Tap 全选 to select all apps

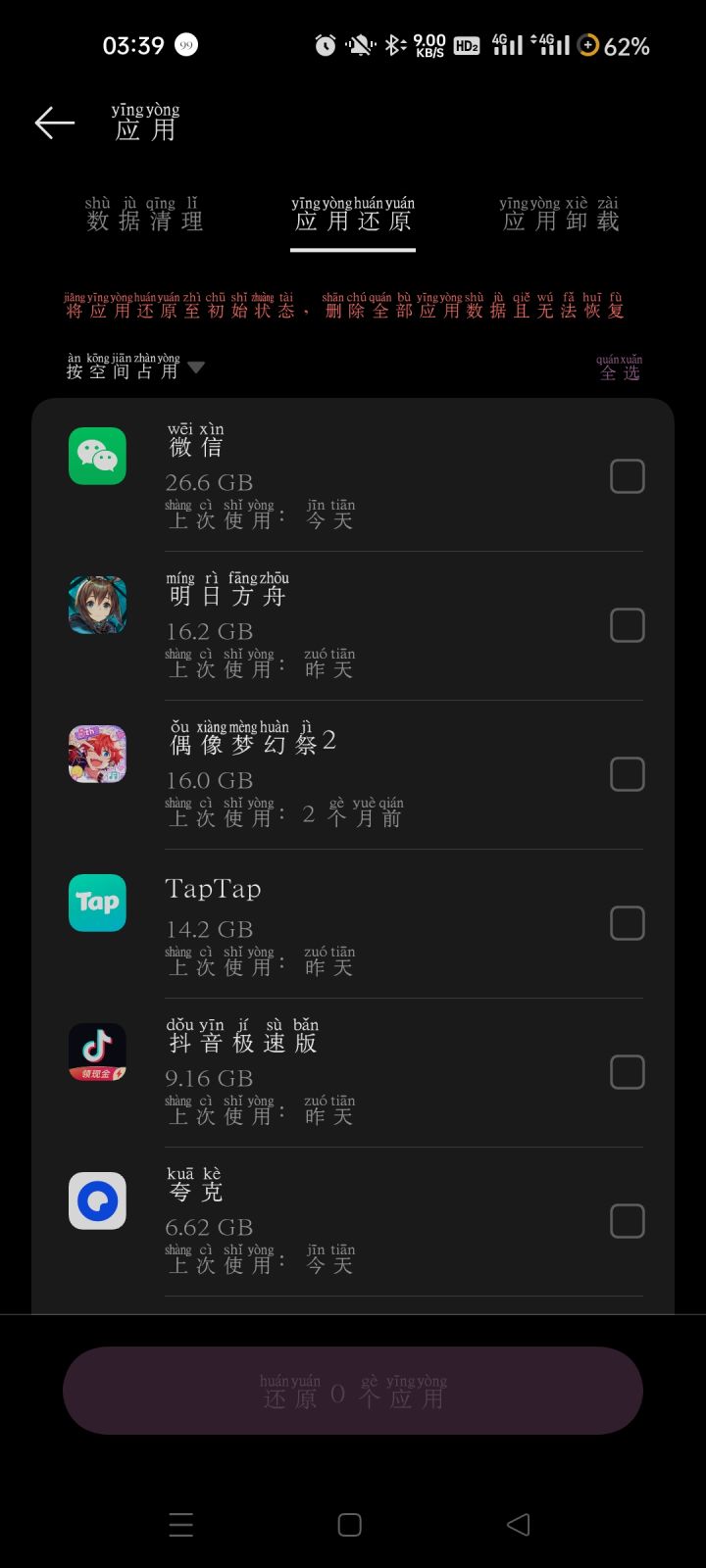coord(620,368)
